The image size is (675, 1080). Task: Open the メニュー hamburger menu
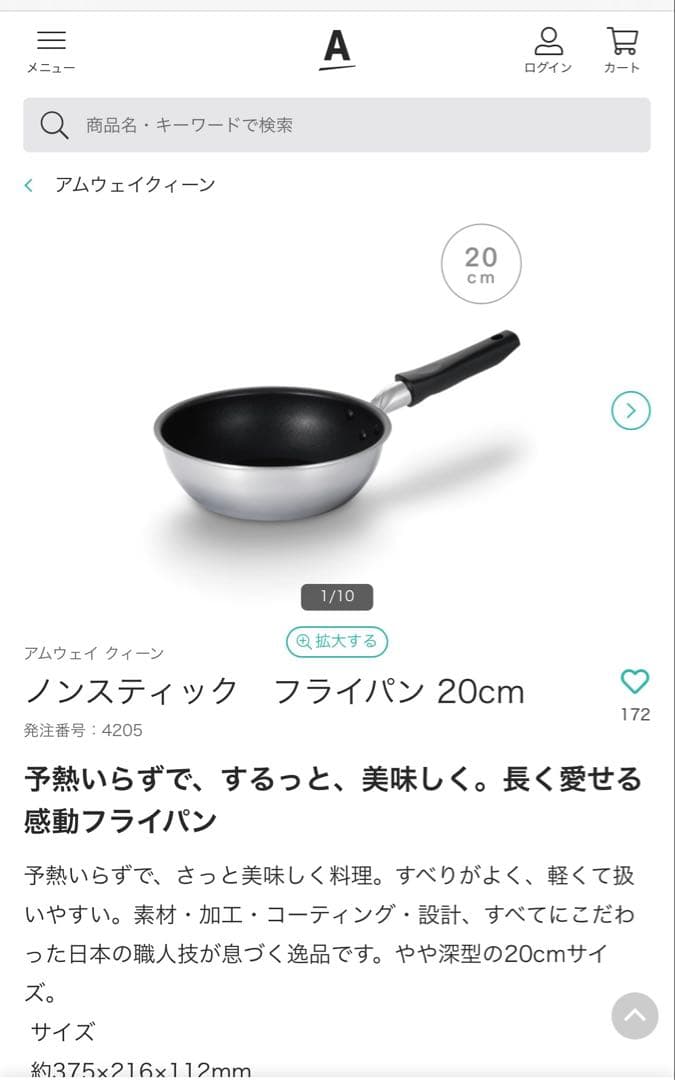pyautogui.click(x=51, y=50)
